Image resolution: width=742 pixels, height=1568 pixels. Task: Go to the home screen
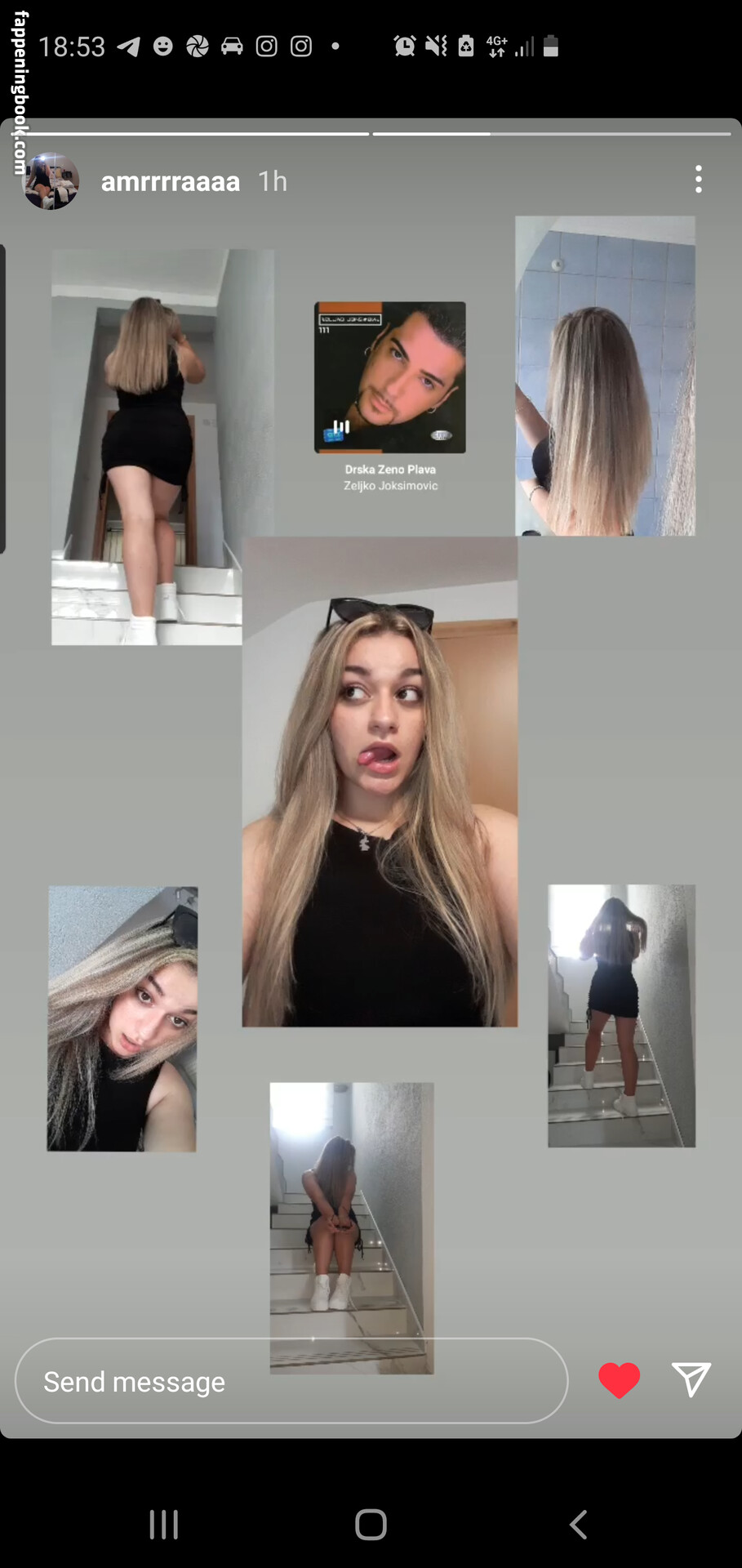tap(371, 1524)
